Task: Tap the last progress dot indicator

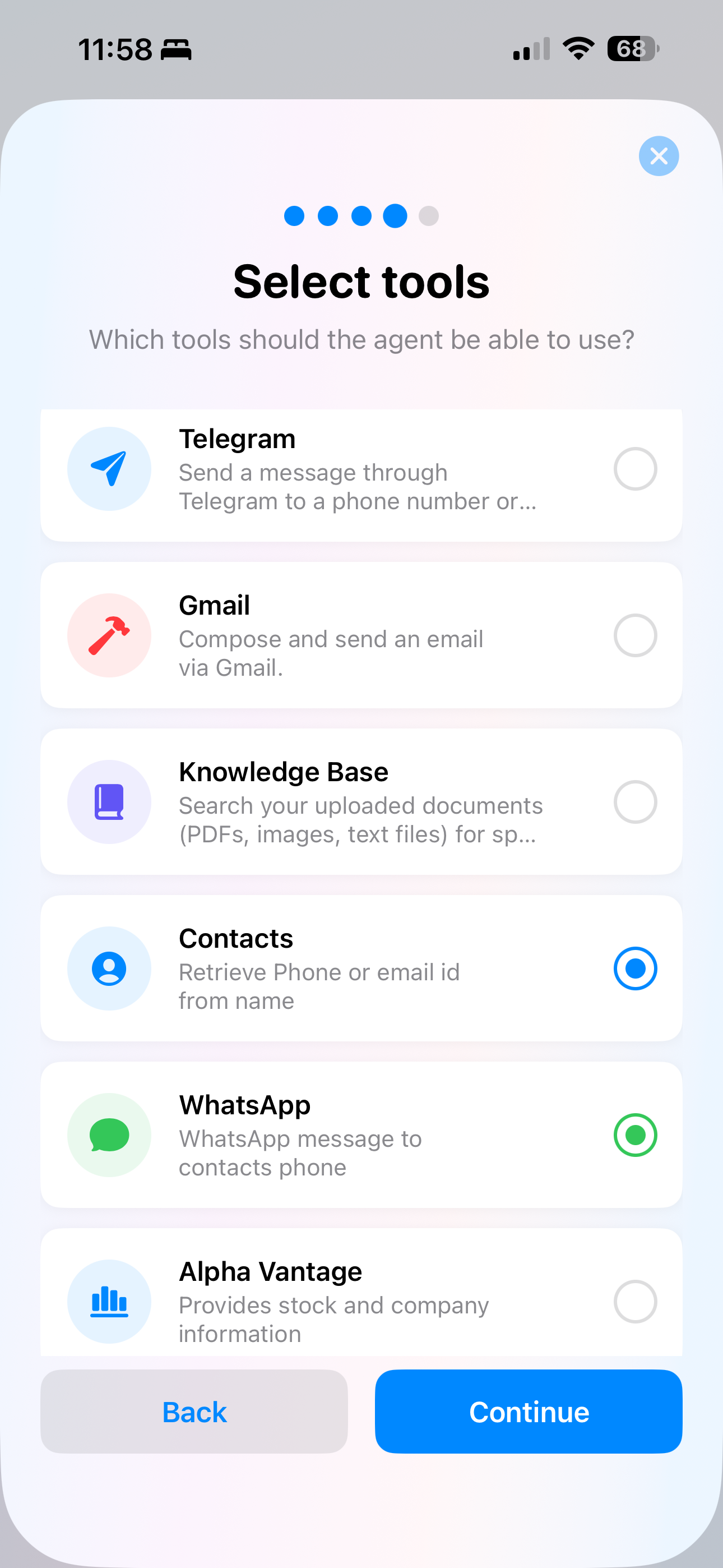Action: [430, 215]
